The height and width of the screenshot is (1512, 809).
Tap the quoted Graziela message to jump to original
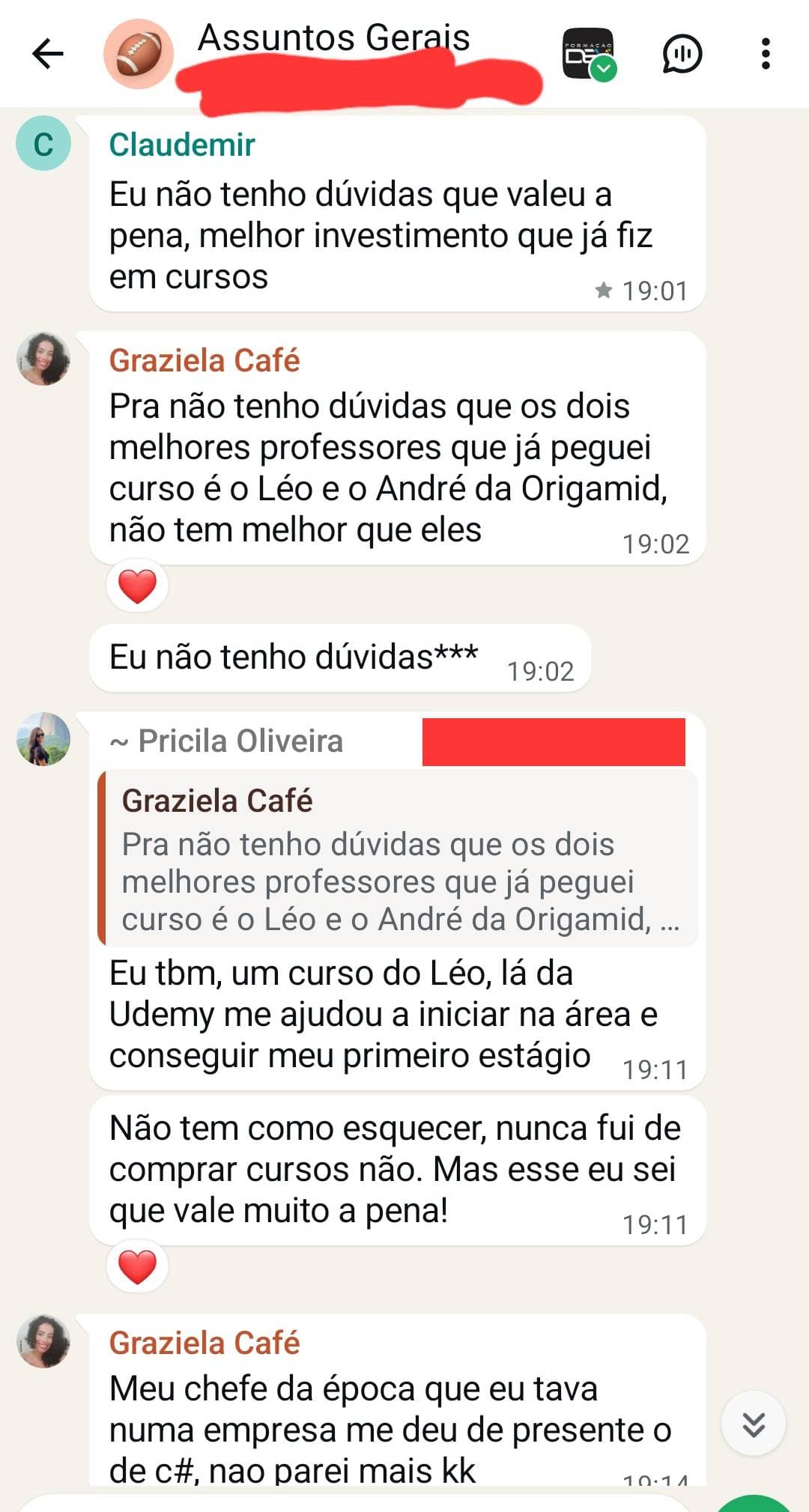click(x=397, y=861)
